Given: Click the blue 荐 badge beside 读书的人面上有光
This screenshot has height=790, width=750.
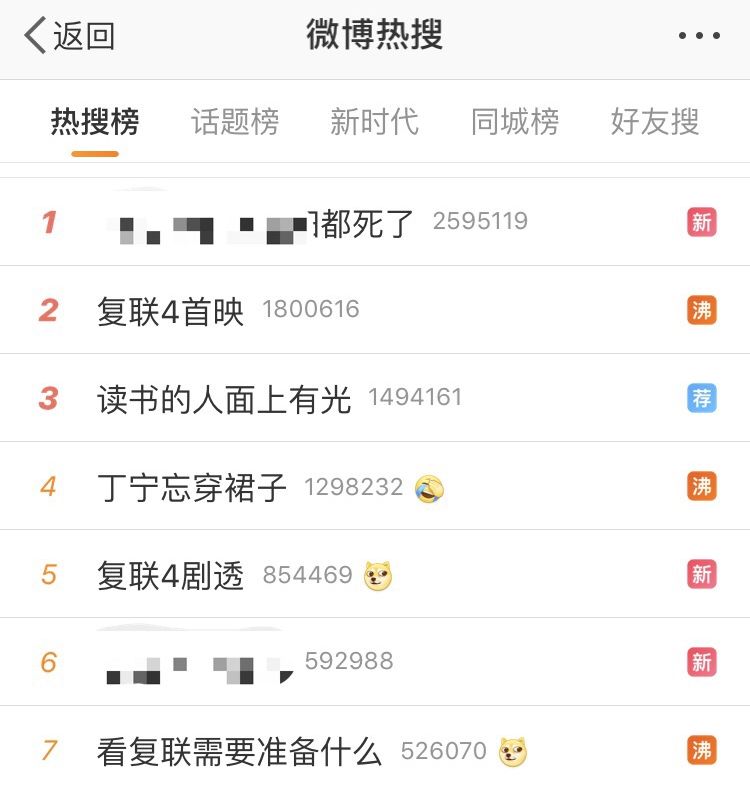Looking at the screenshot, I should coord(701,398).
